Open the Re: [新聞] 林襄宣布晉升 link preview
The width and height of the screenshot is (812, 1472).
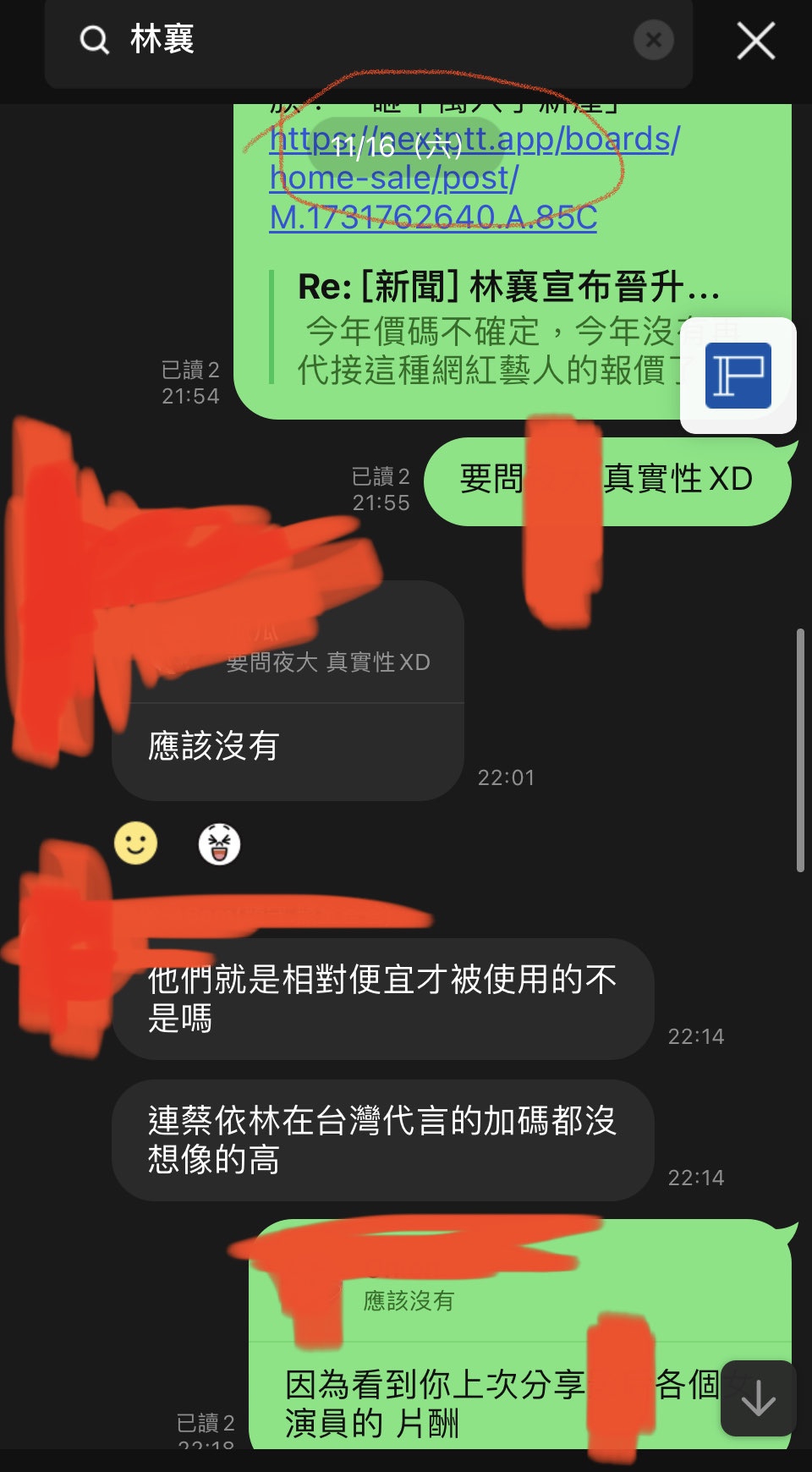pos(491,330)
